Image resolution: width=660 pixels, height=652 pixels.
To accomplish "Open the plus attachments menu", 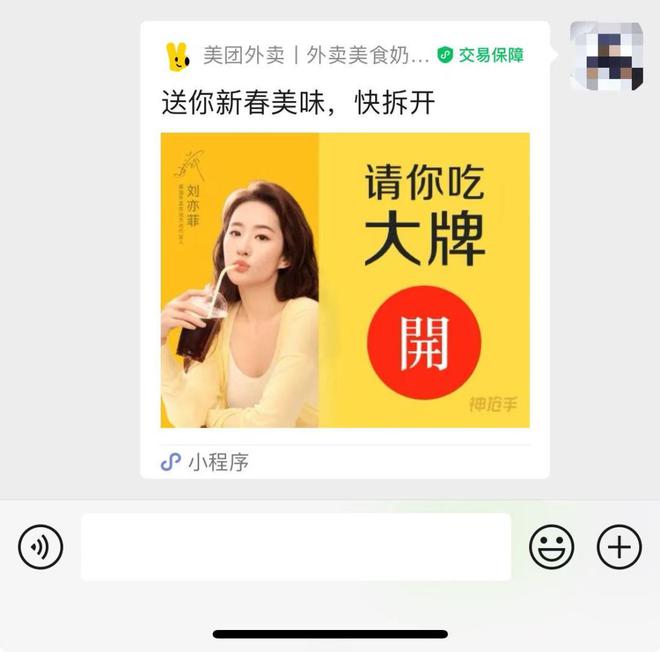I will point(619,547).
